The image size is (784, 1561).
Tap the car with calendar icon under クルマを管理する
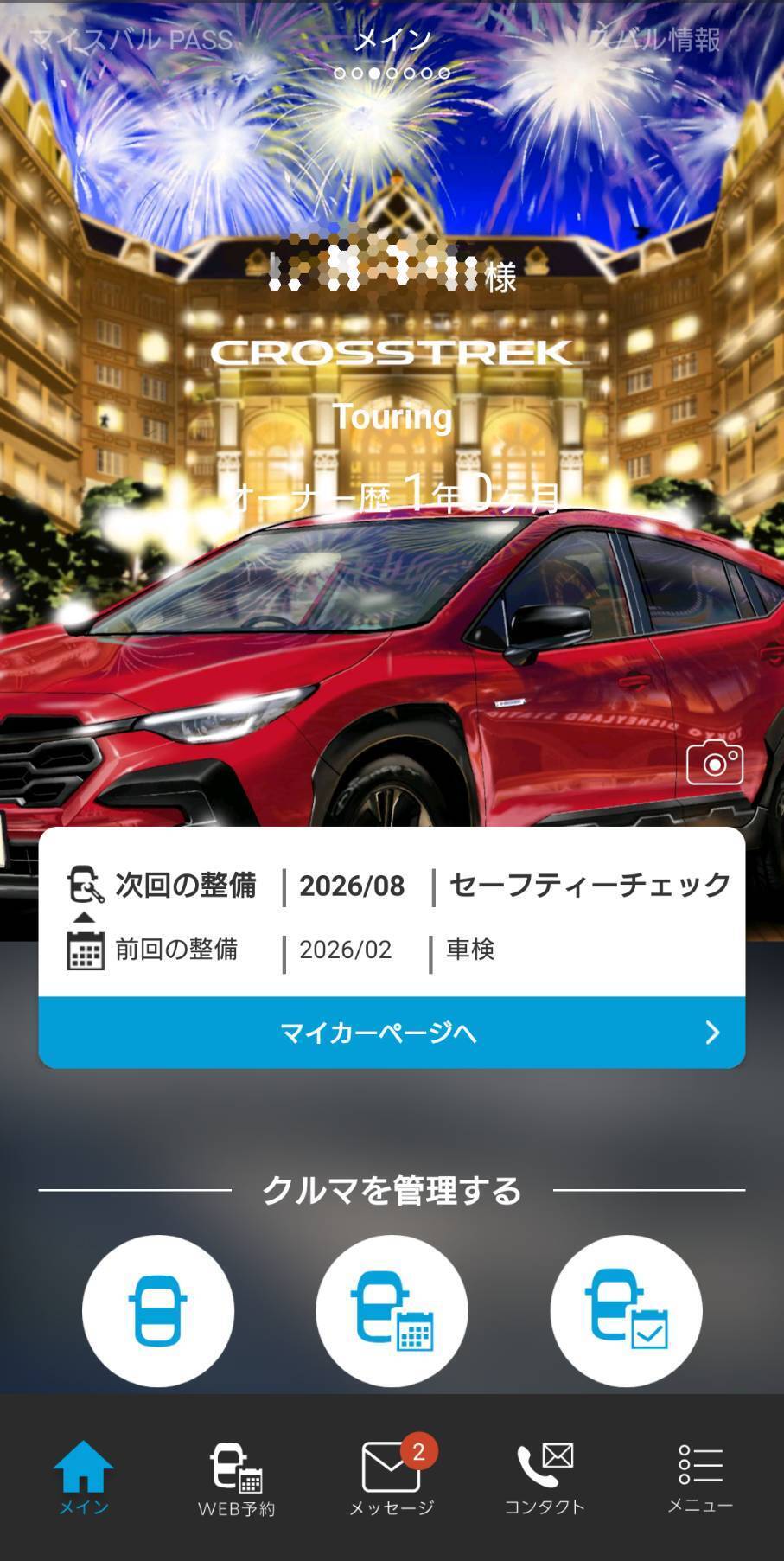392,1310
